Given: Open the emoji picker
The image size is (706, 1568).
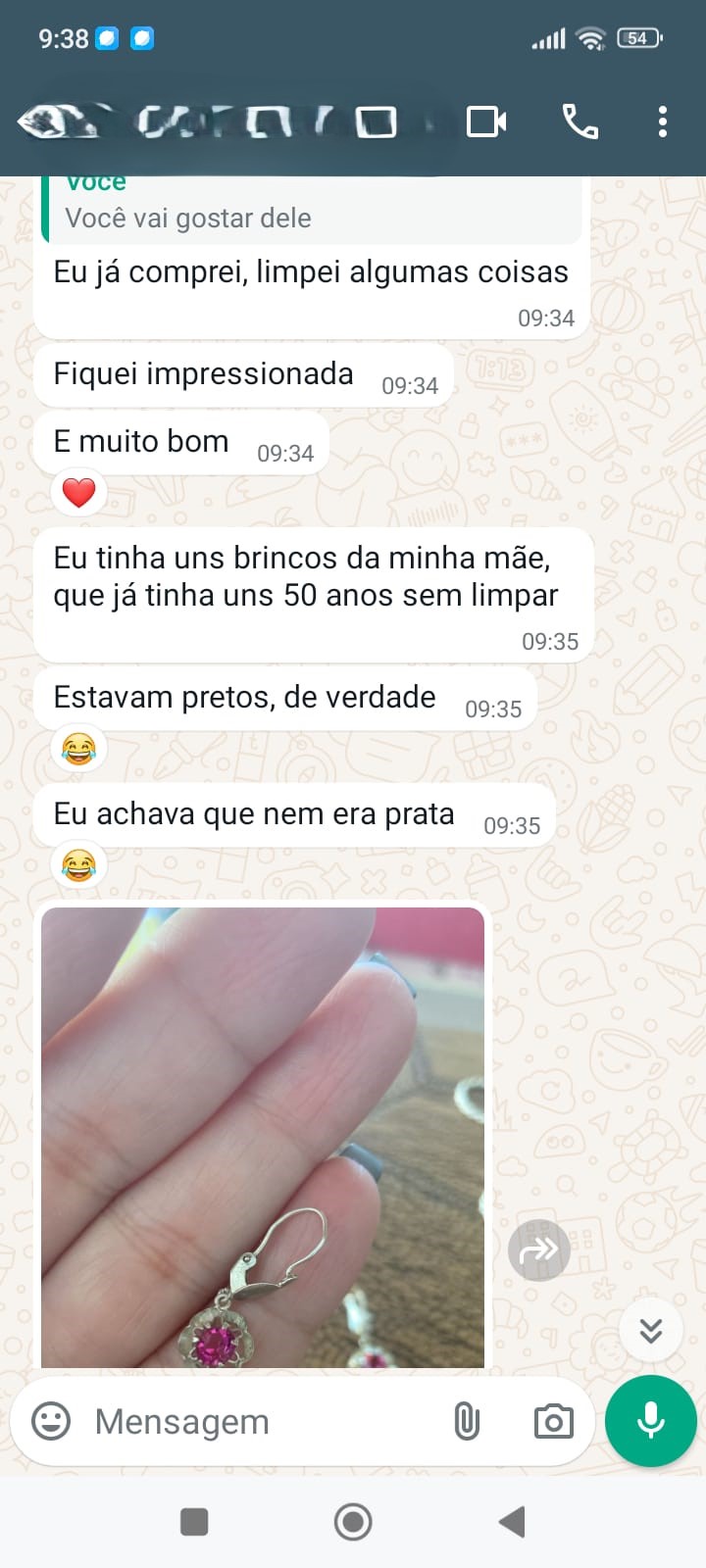Looking at the screenshot, I should pyautogui.click(x=51, y=1421).
